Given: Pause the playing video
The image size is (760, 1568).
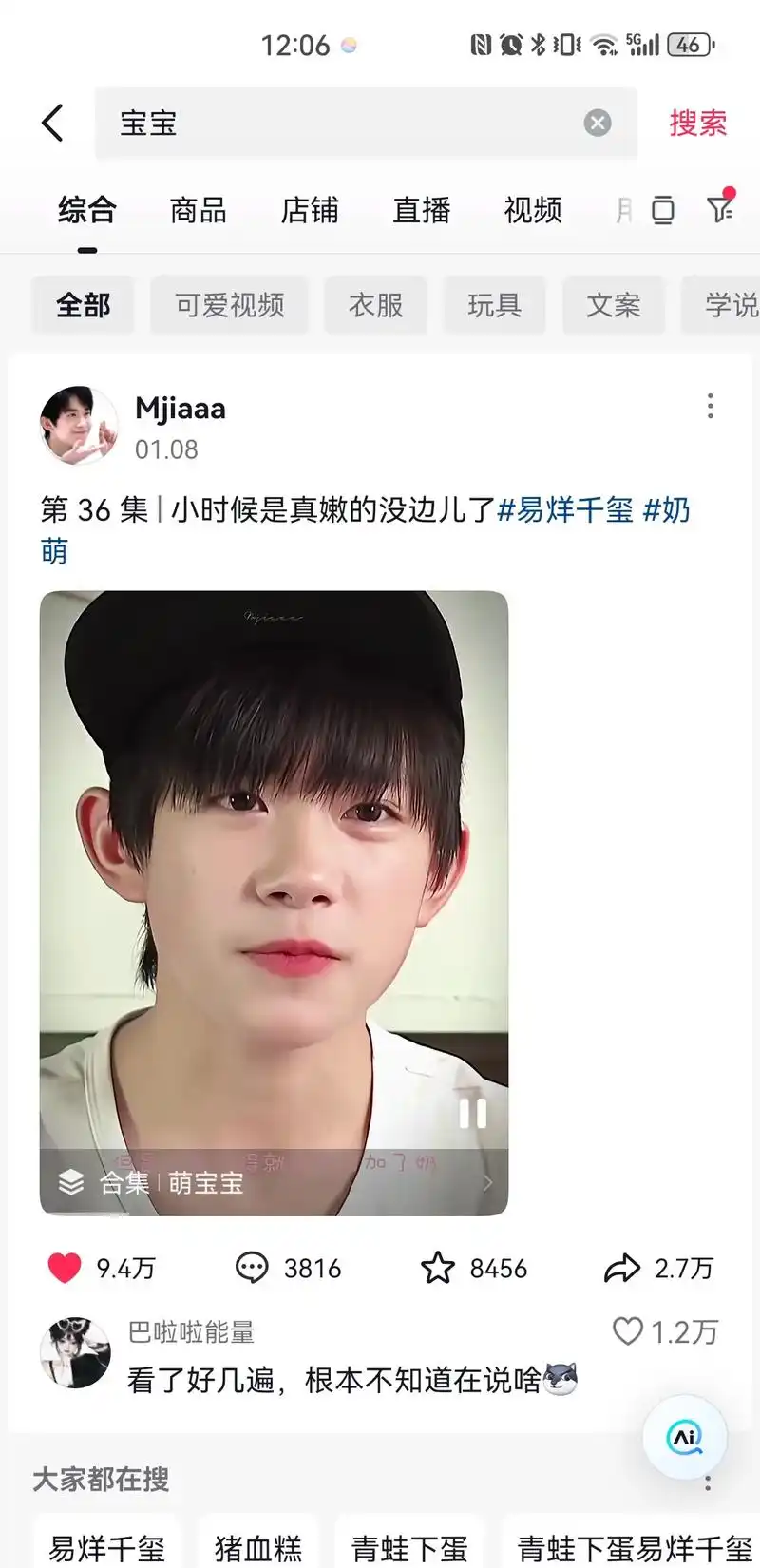Looking at the screenshot, I should point(472,1113).
